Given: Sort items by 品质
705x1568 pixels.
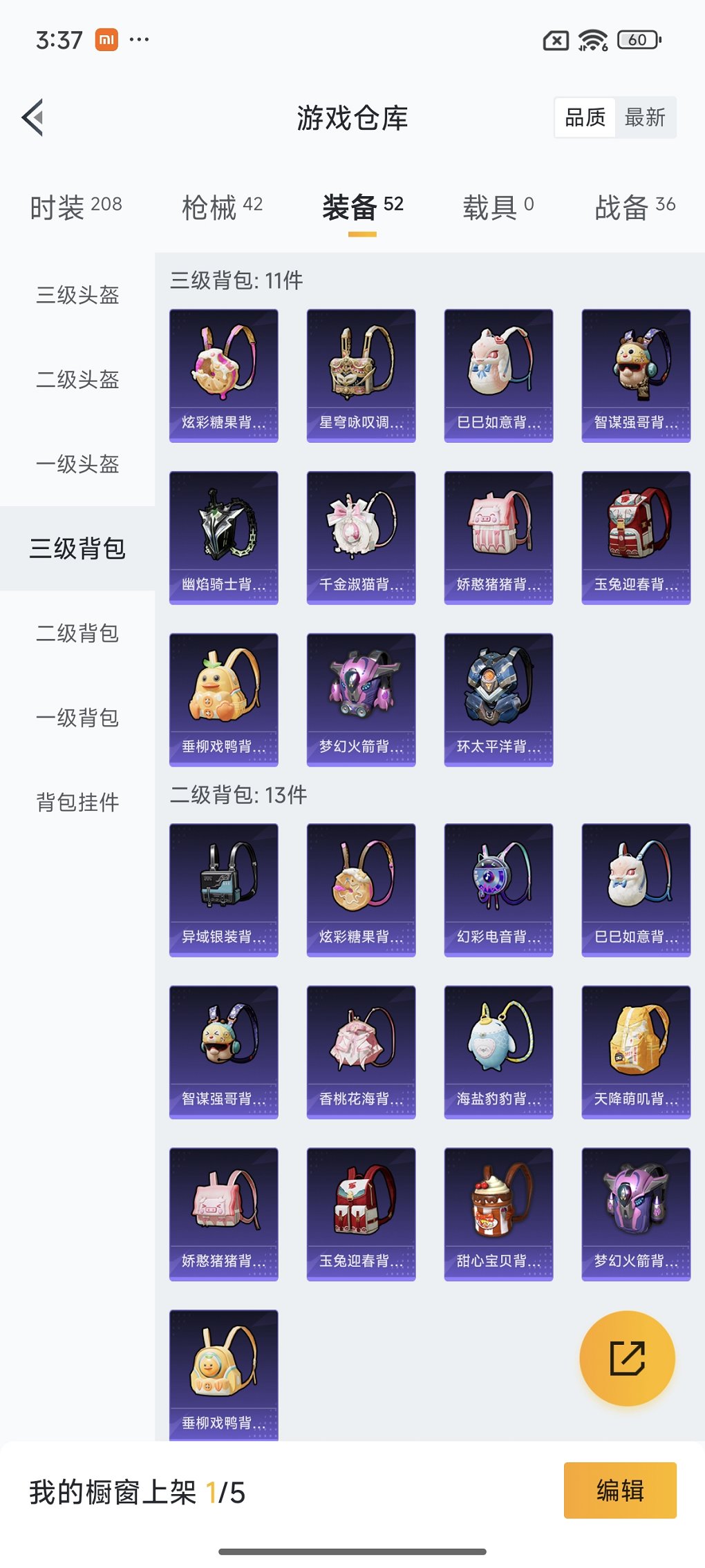Looking at the screenshot, I should pyautogui.click(x=585, y=117).
